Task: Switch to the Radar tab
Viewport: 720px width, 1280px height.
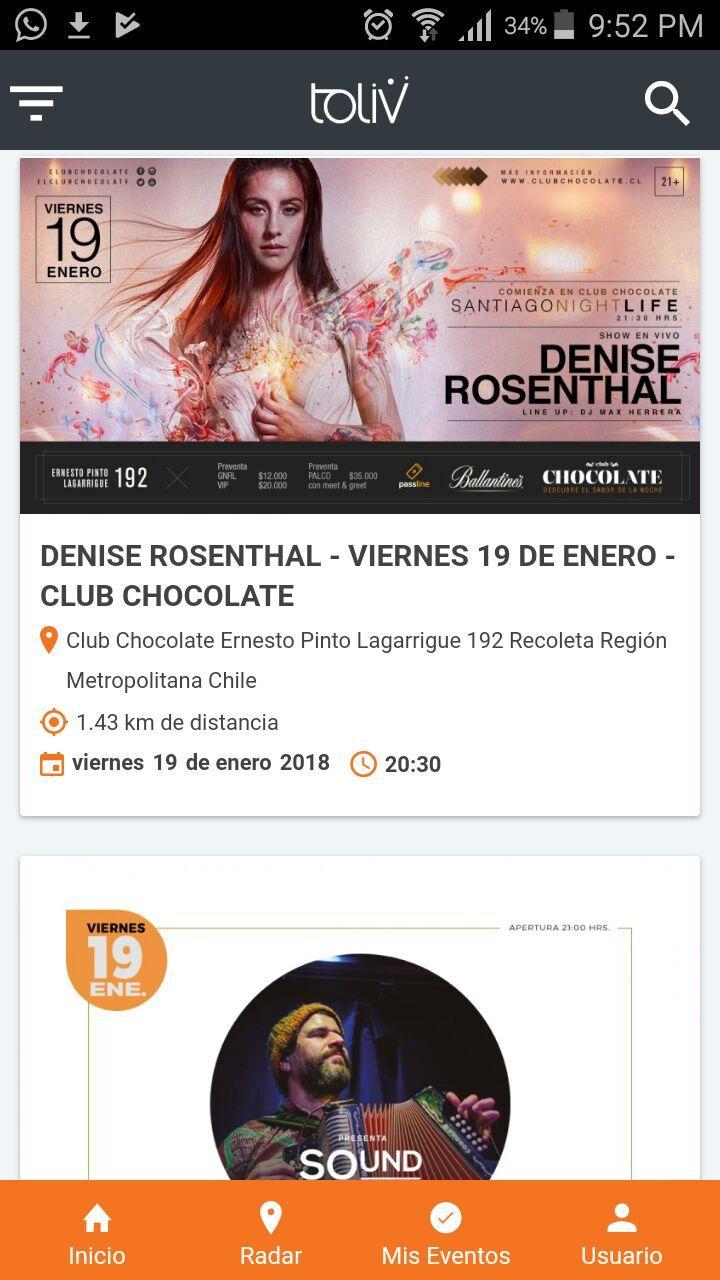Action: 271,1234
